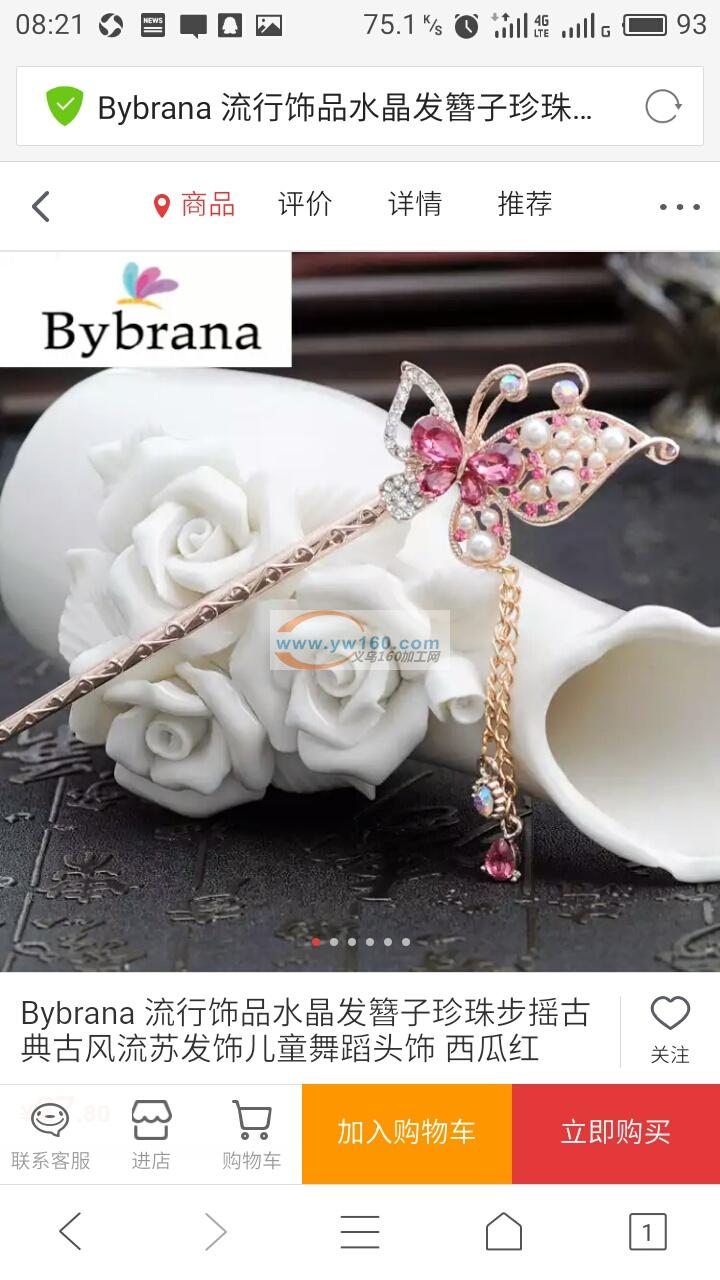This screenshot has width=720, height=1280.
Task: Select the 商品 tab
Action: (x=195, y=205)
